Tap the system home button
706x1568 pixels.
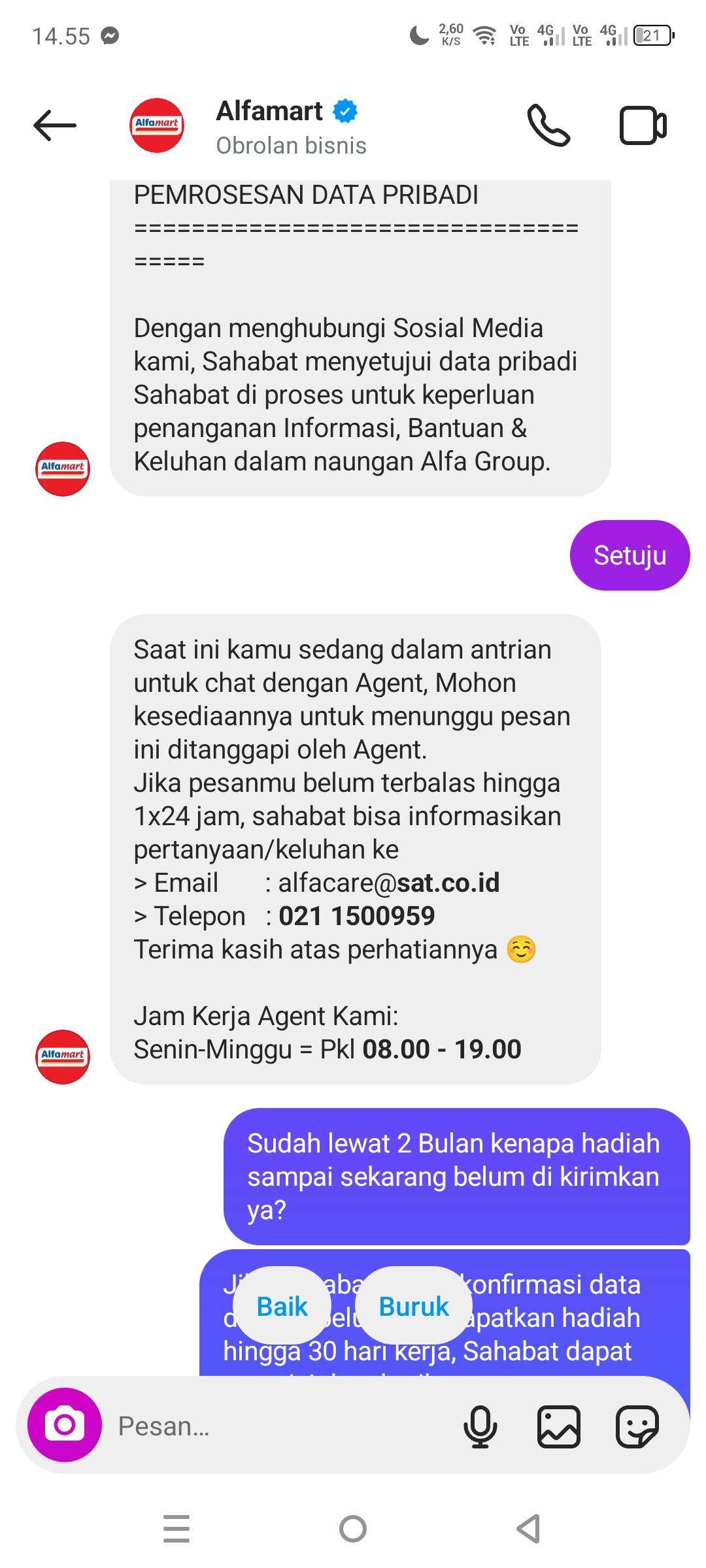(353, 1529)
